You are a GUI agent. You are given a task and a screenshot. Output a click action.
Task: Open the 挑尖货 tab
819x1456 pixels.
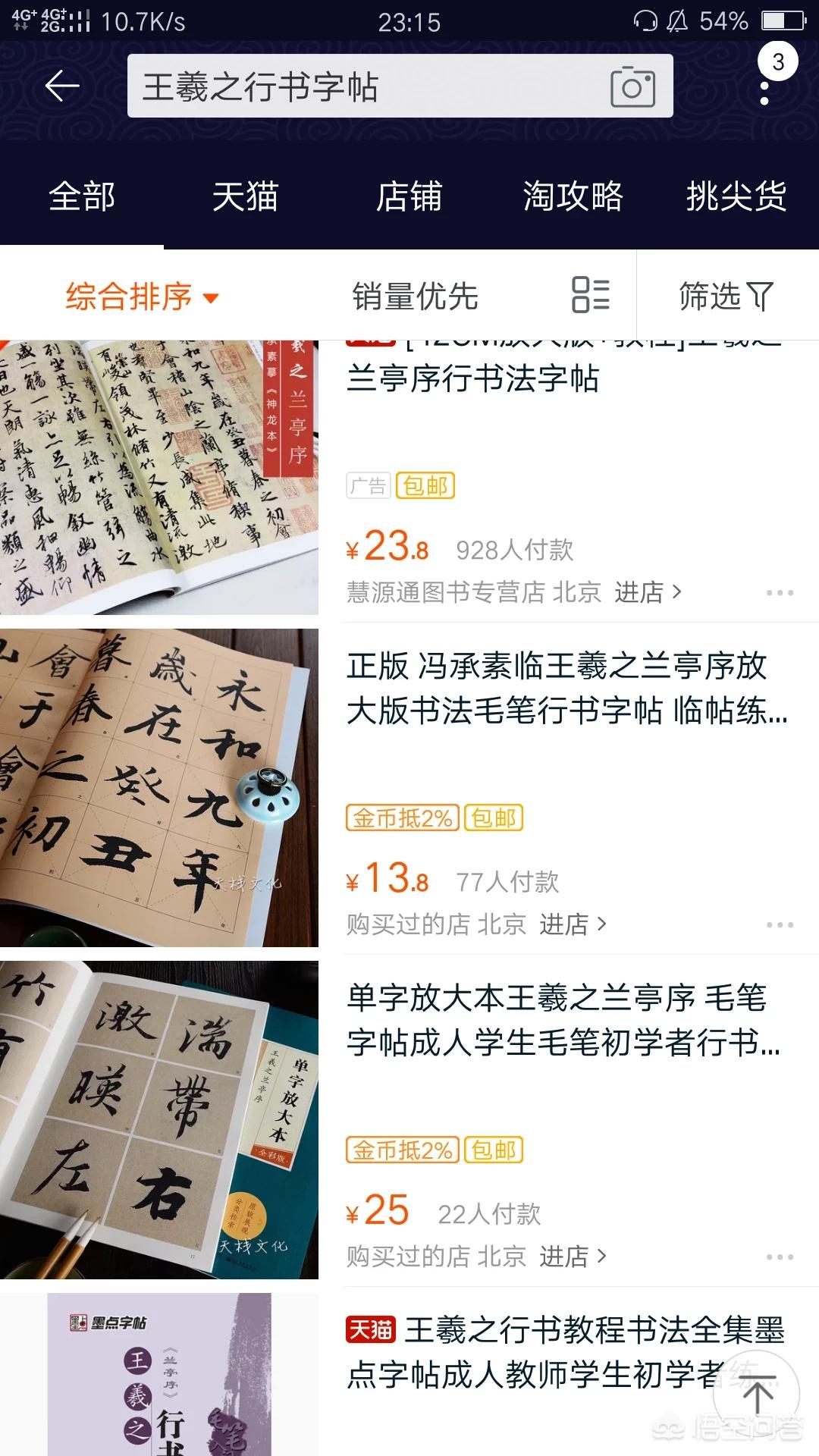click(736, 196)
